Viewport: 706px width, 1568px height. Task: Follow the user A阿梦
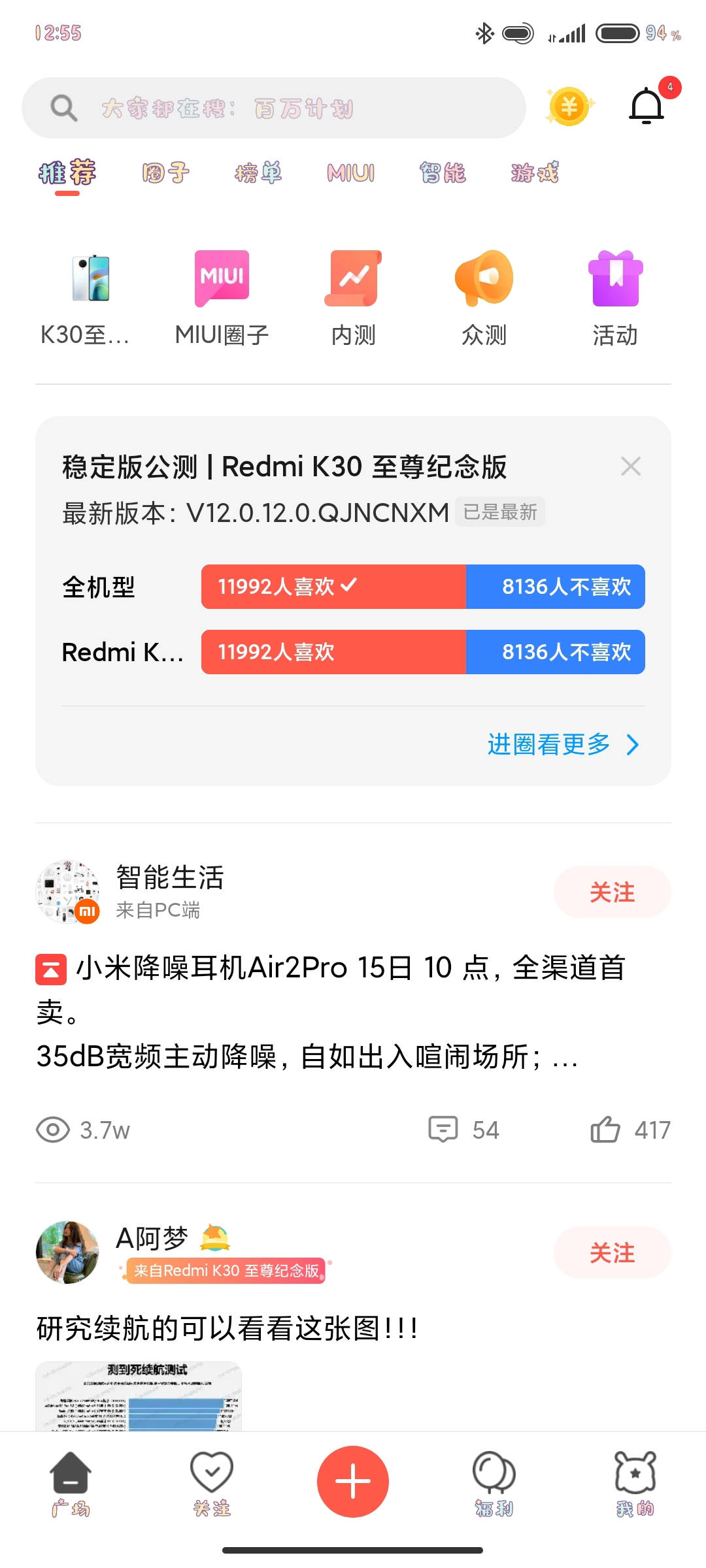click(612, 1252)
